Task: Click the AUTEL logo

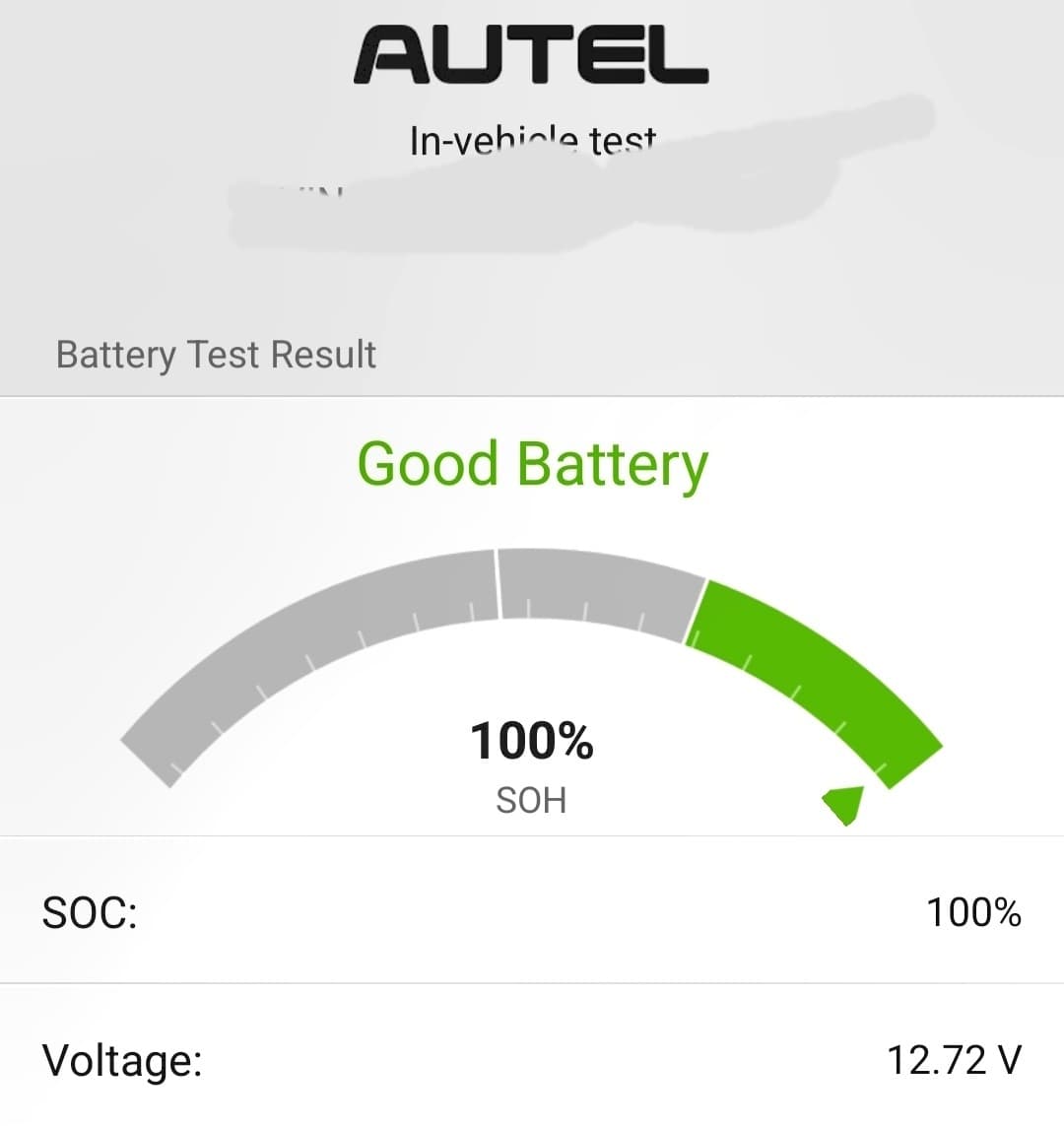Action: coord(532,54)
